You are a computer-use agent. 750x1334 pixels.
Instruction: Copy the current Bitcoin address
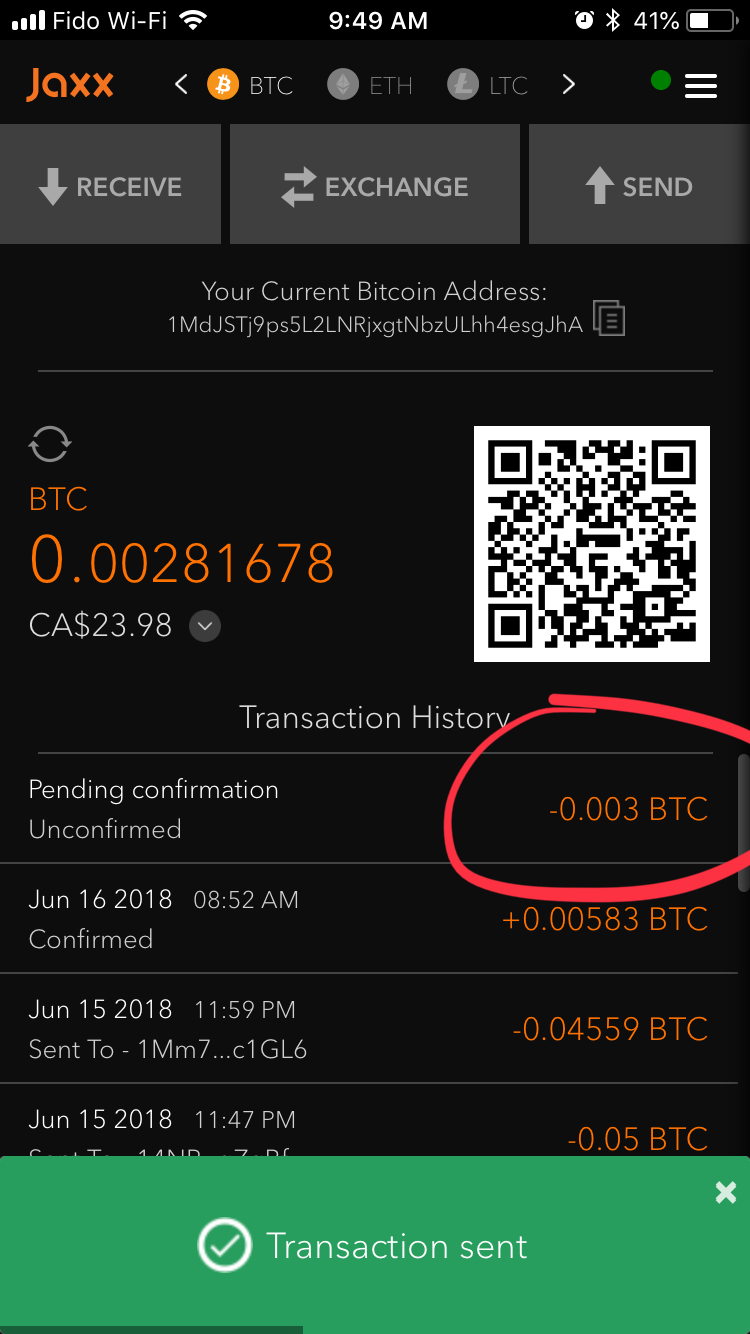pos(609,319)
